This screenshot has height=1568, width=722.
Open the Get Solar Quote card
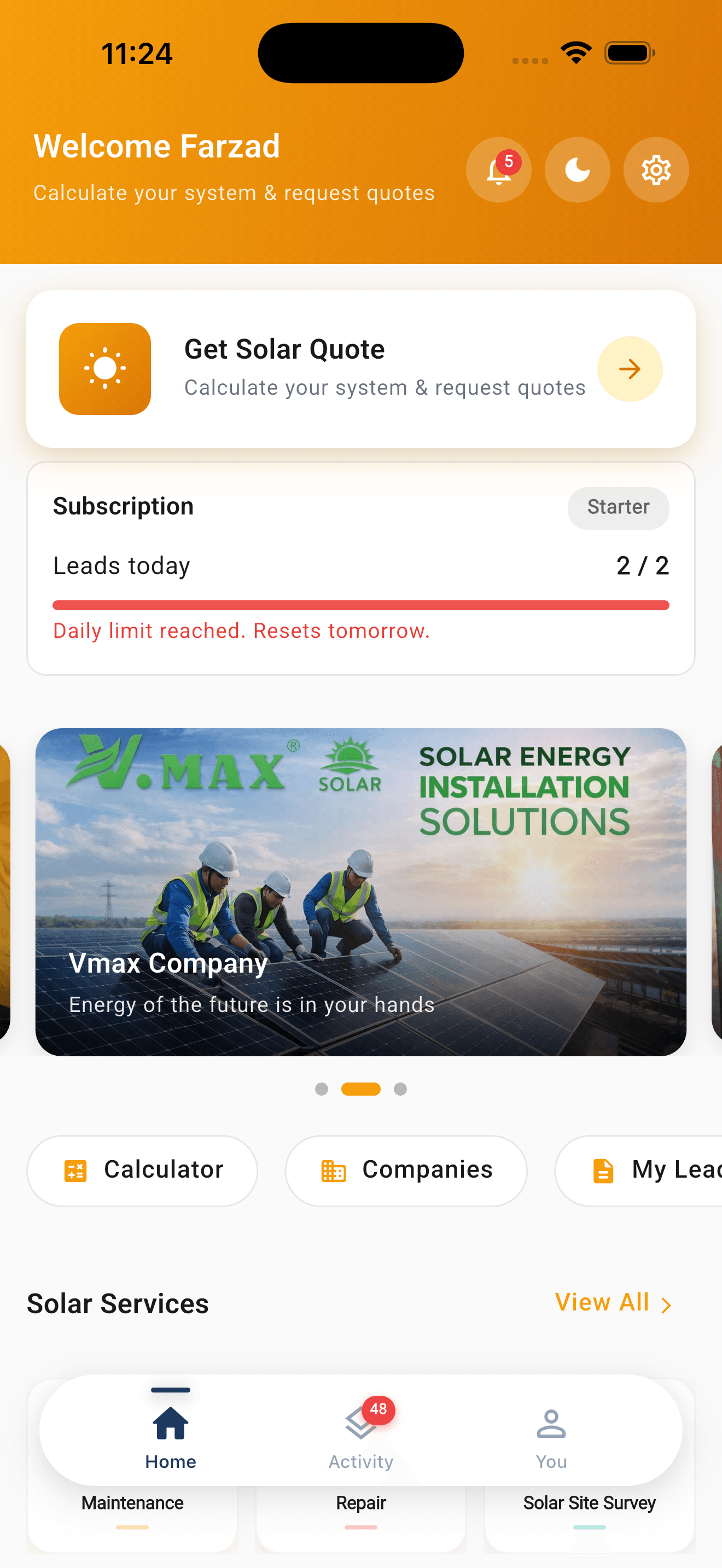coord(360,369)
